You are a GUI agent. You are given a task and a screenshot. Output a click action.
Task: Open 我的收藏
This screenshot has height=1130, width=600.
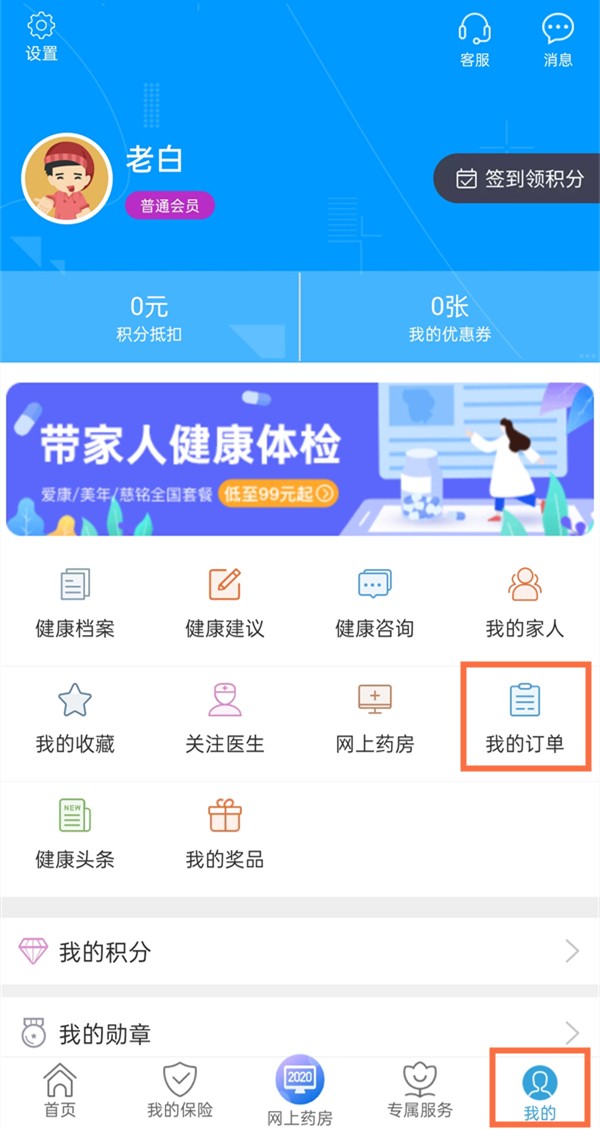point(75,718)
